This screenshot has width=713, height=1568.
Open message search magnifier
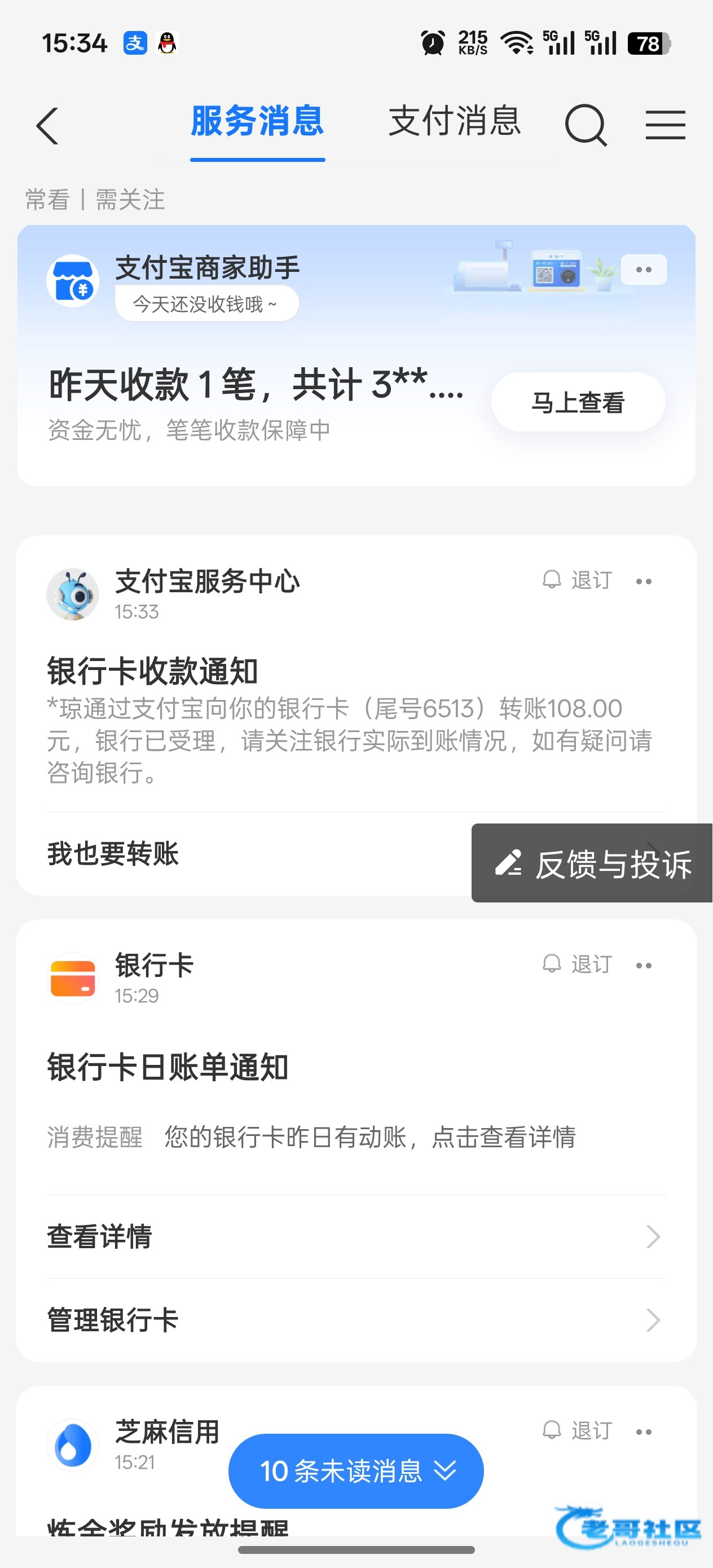point(586,125)
